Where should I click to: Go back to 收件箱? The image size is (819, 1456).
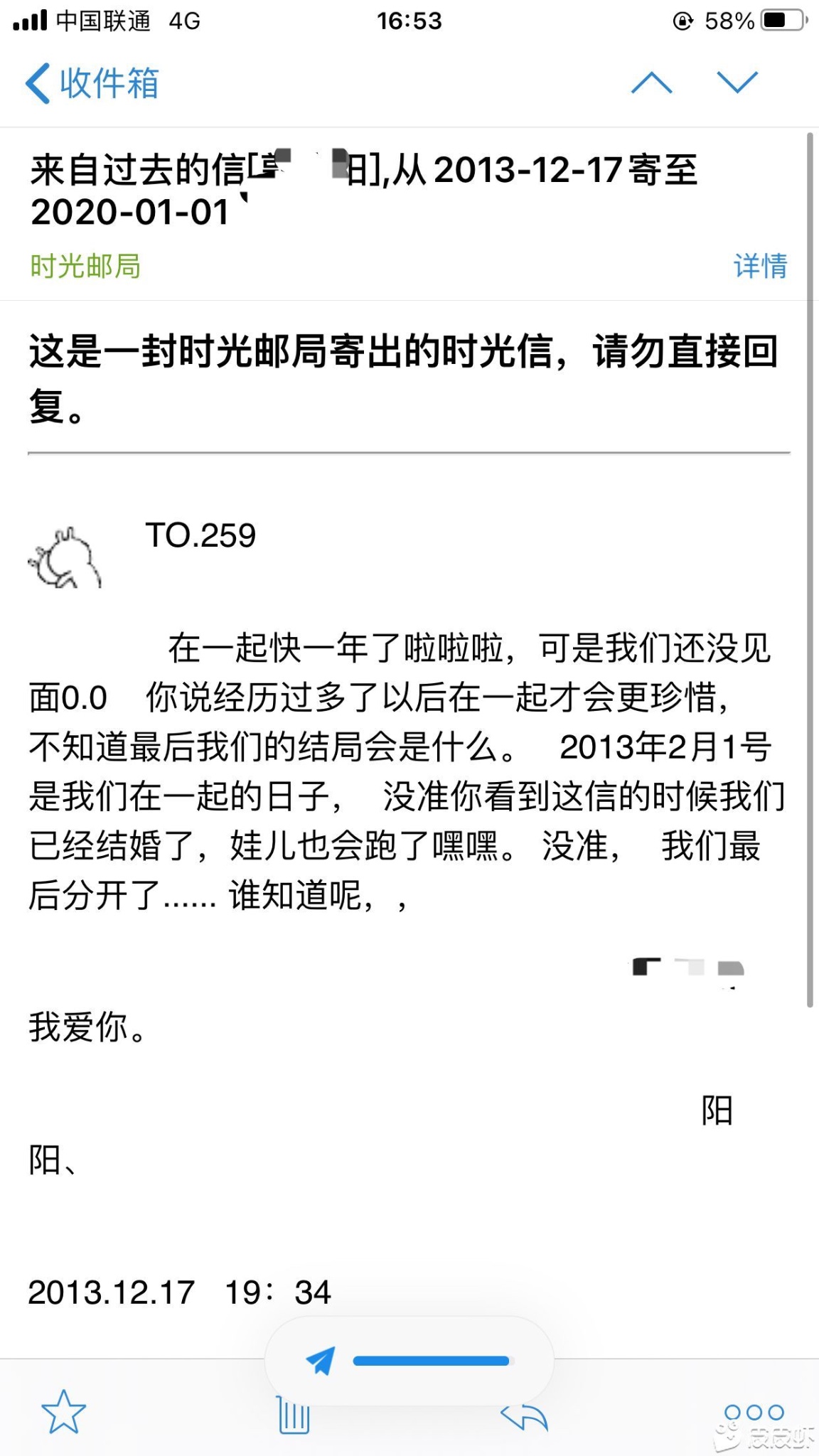pos(92,84)
